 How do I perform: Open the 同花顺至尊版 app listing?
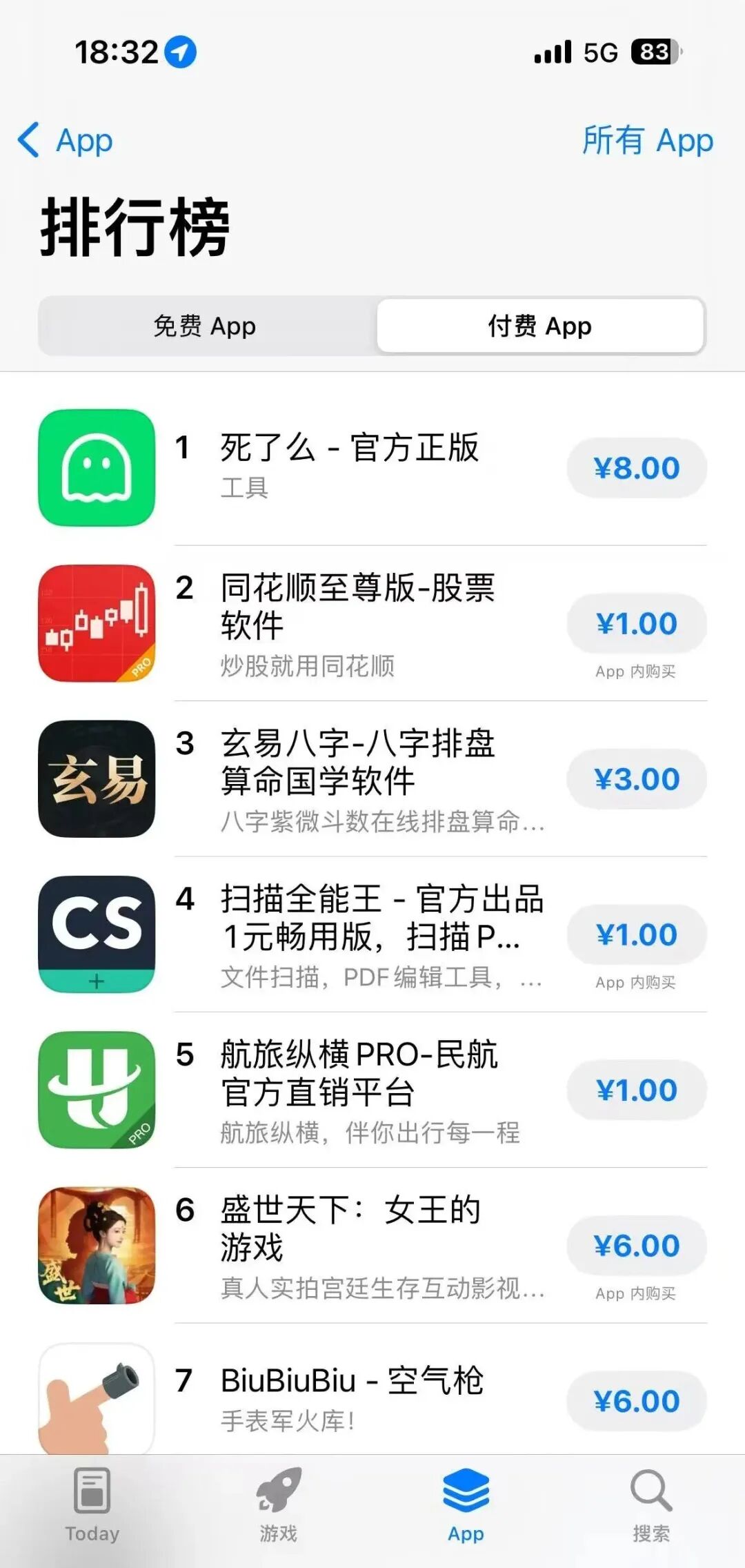point(357,607)
